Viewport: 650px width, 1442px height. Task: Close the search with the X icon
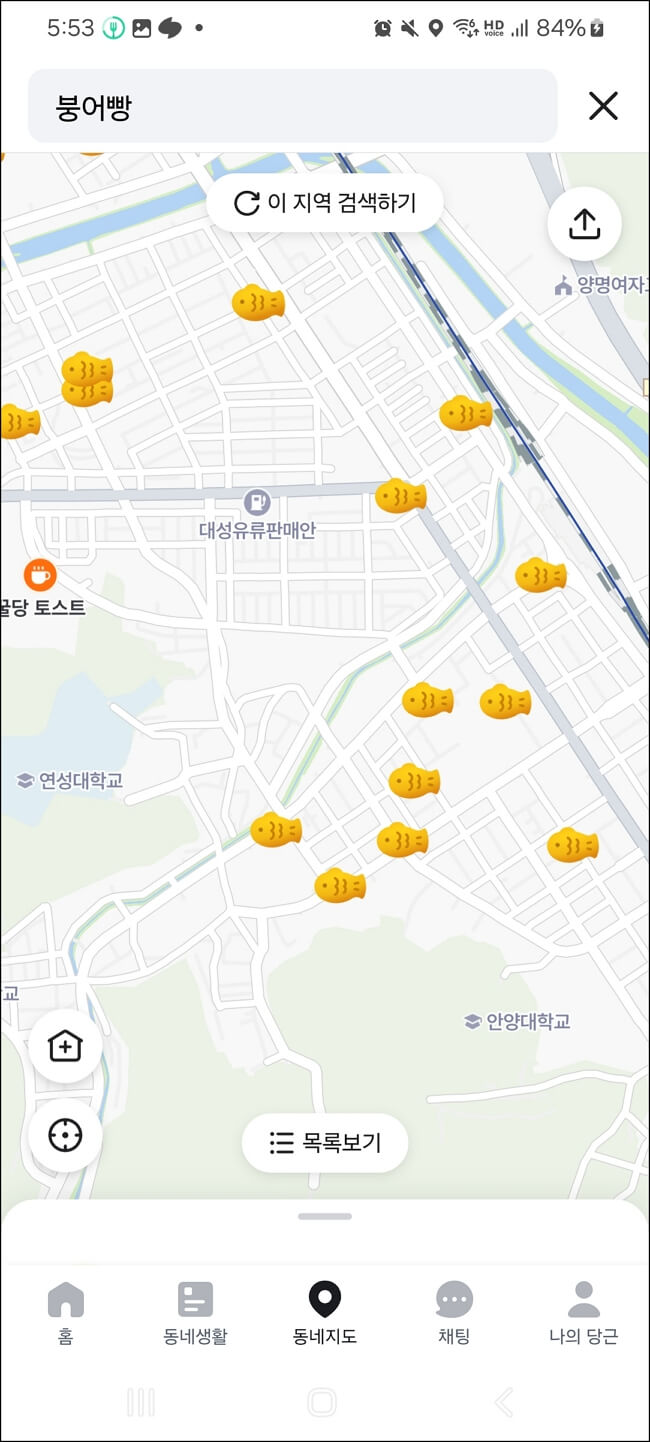pos(603,106)
